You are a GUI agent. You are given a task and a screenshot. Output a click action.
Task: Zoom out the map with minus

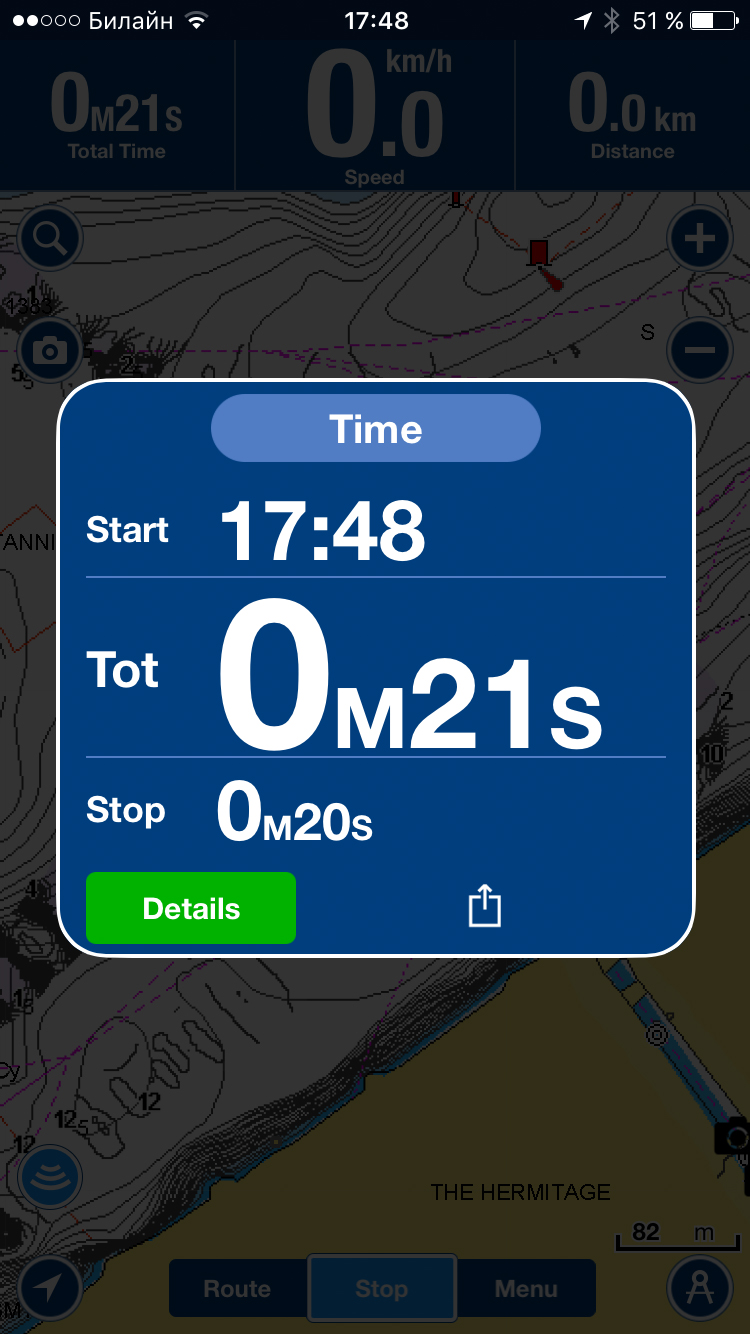pyautogui.click(x=699, y=350)
